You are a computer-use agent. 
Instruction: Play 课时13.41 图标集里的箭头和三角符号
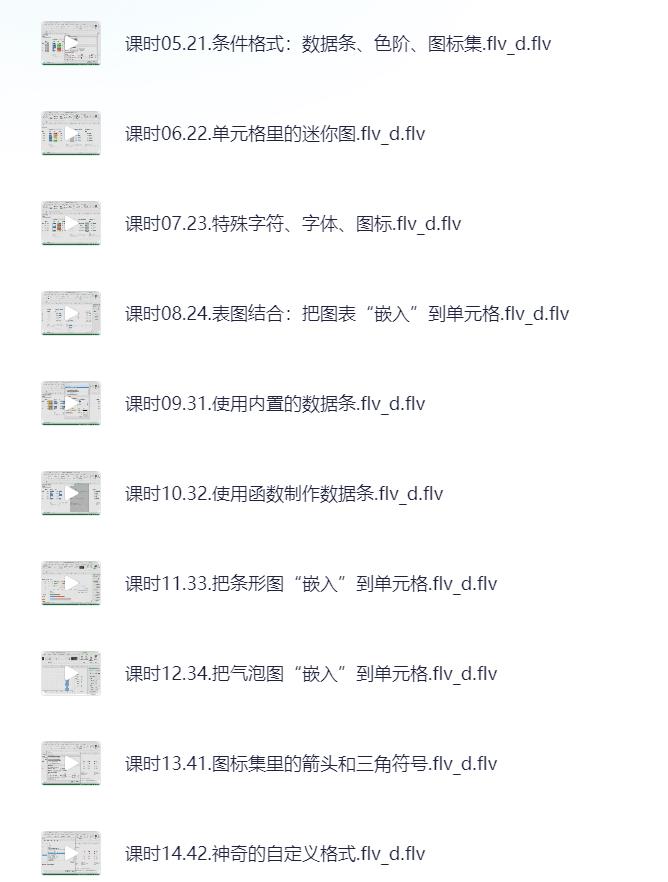point(71,763)
